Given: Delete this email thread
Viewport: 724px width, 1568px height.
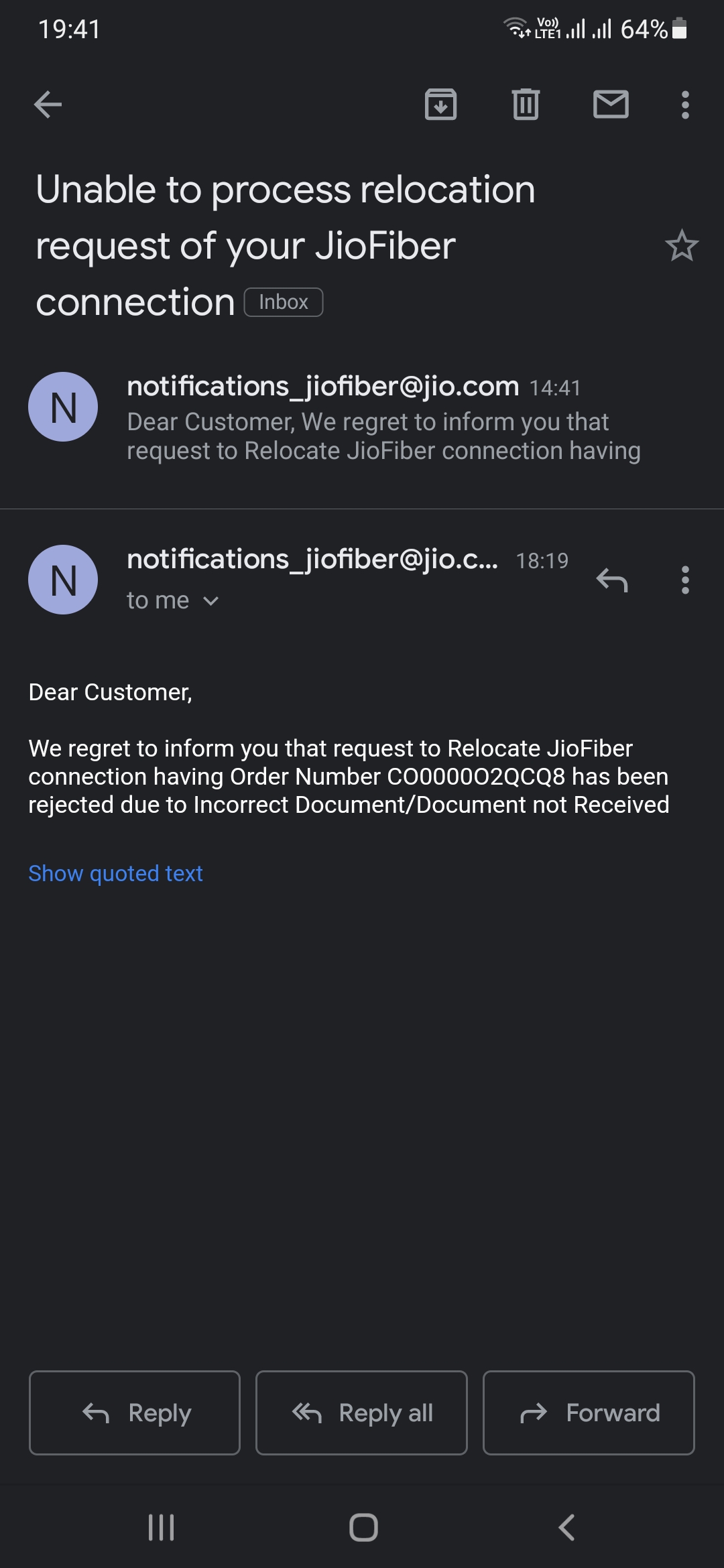Looking at the screenshot, I should pyautogui.click(x=526, y=105).
